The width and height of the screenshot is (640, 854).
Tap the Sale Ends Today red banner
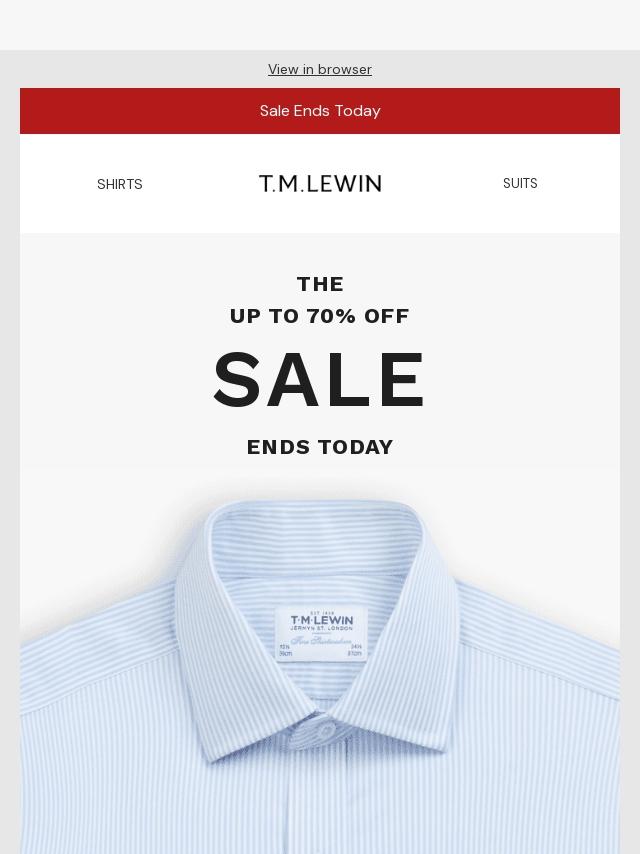click(x=320, y=111)
